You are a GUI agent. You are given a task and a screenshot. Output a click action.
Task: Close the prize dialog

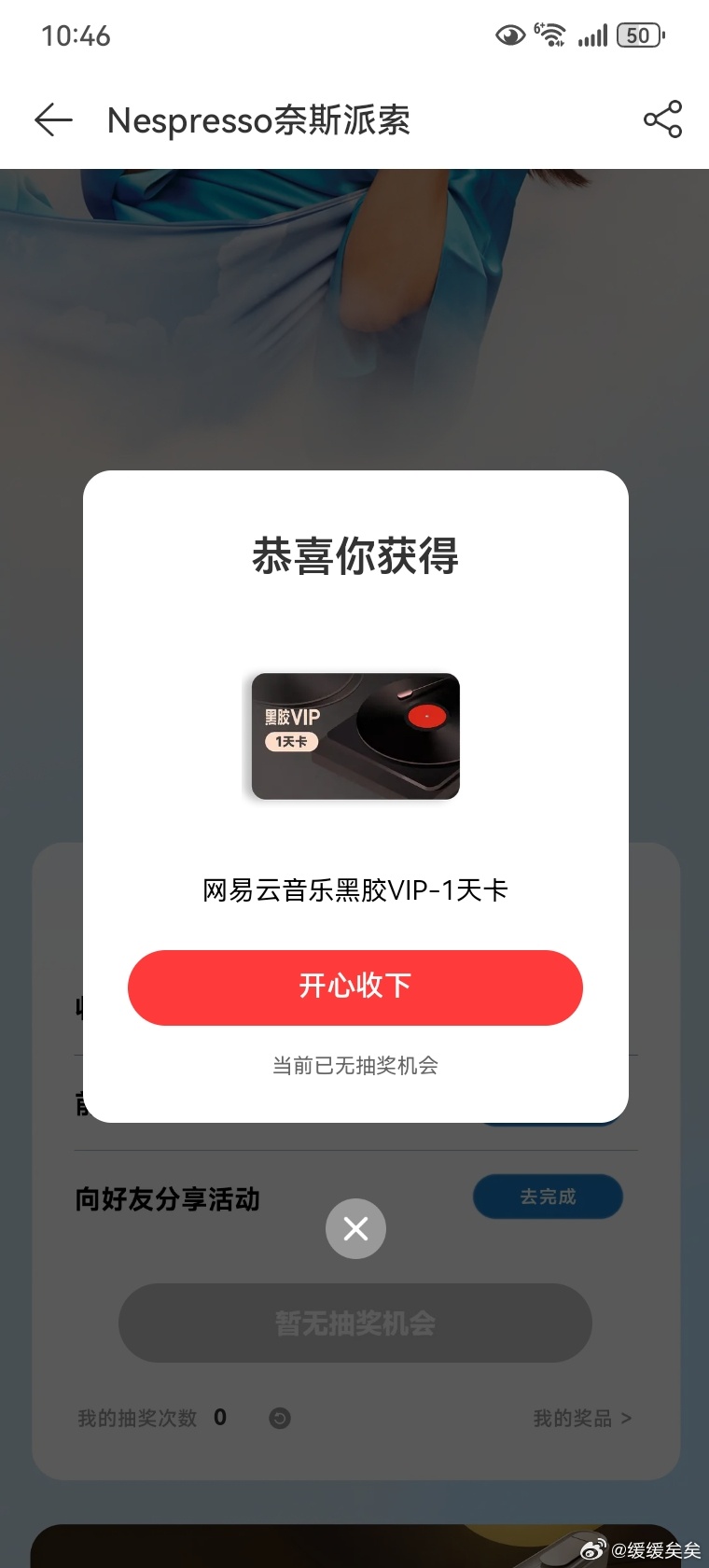point(355,1228)
